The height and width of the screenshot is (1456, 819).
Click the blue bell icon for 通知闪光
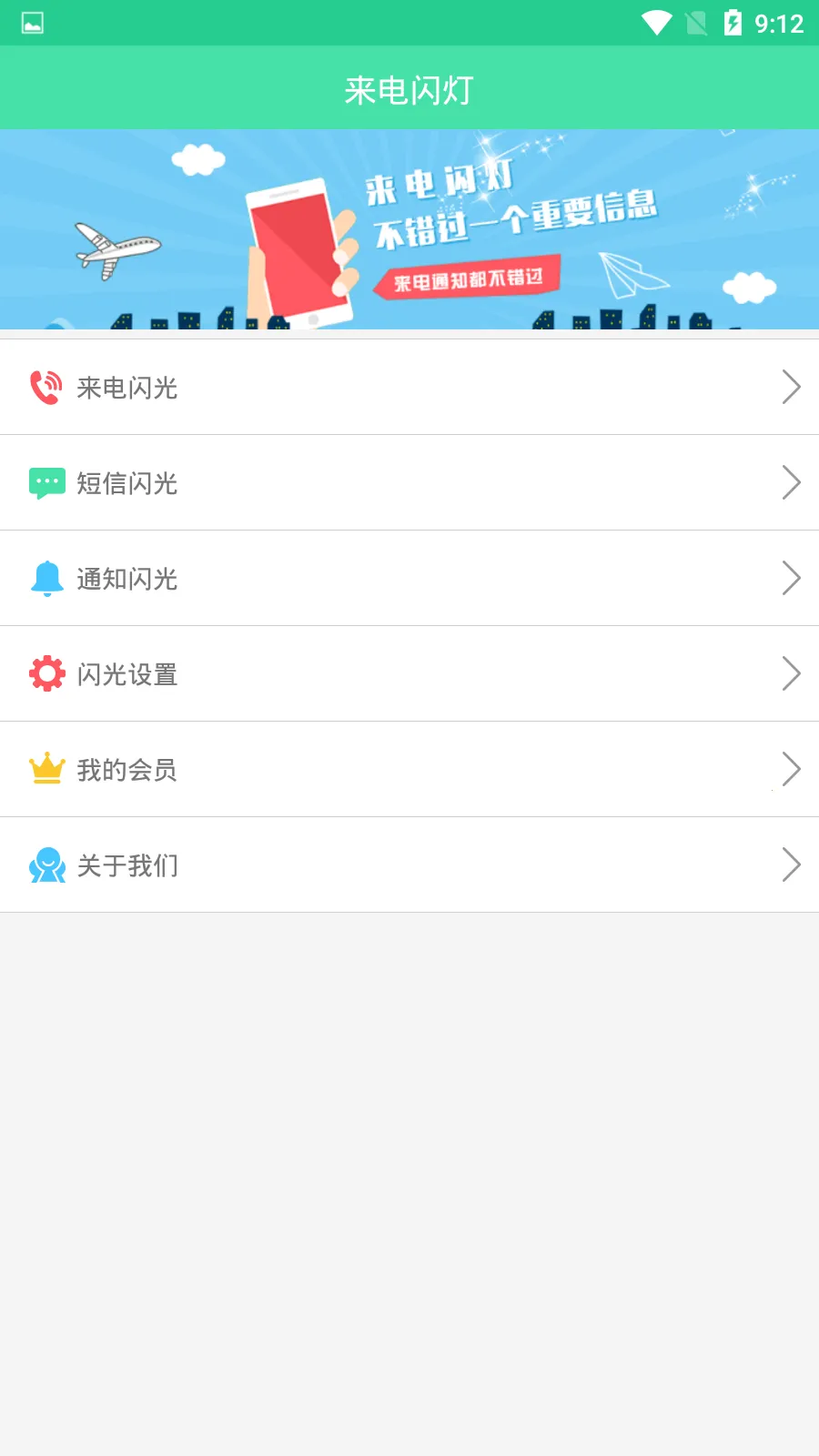pyautogui.click(x=47, y=578)
